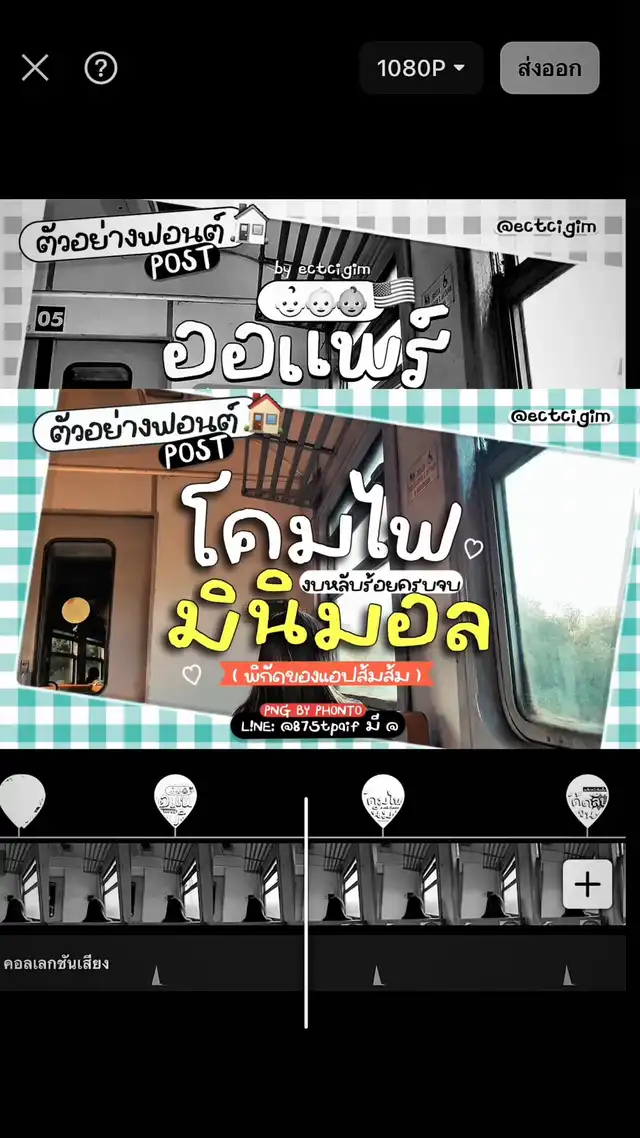Close the video editor
The height and width of the screenshot is (1138, 640).
(x=35, y=68)
